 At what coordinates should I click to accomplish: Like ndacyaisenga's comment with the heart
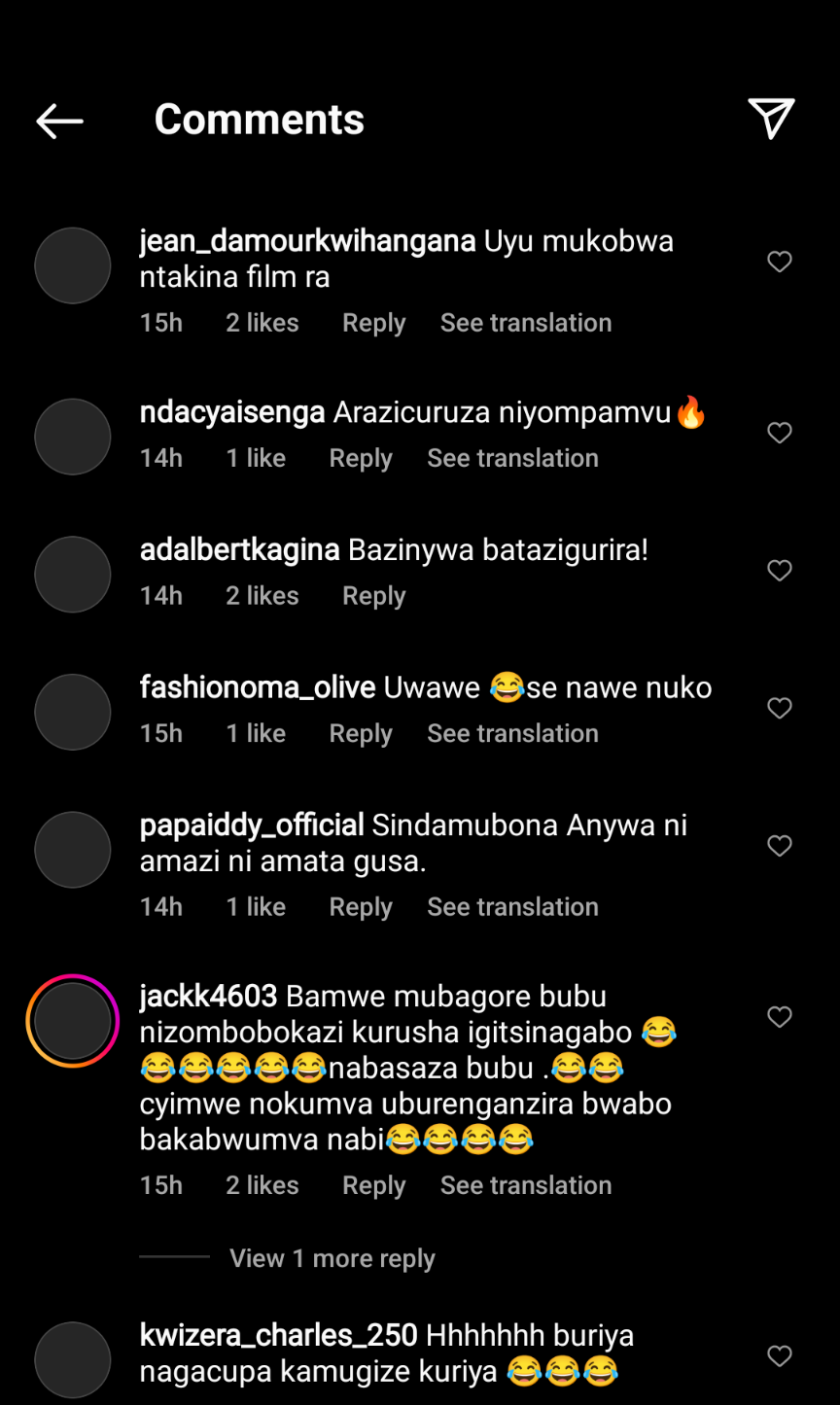pos(779,433)
